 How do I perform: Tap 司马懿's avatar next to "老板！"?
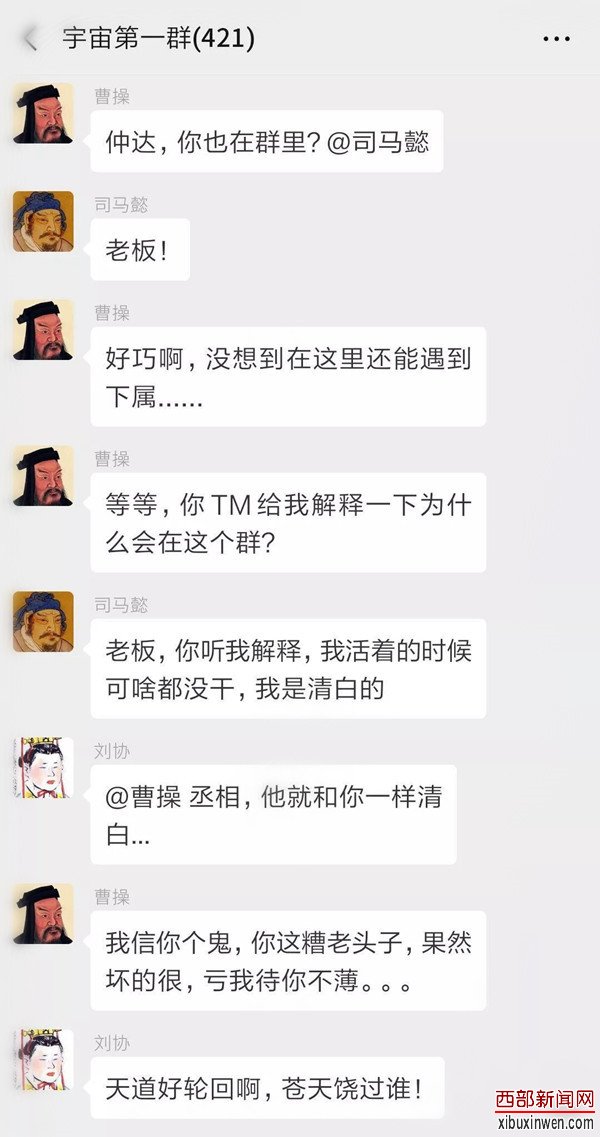(x=43, y=221)
